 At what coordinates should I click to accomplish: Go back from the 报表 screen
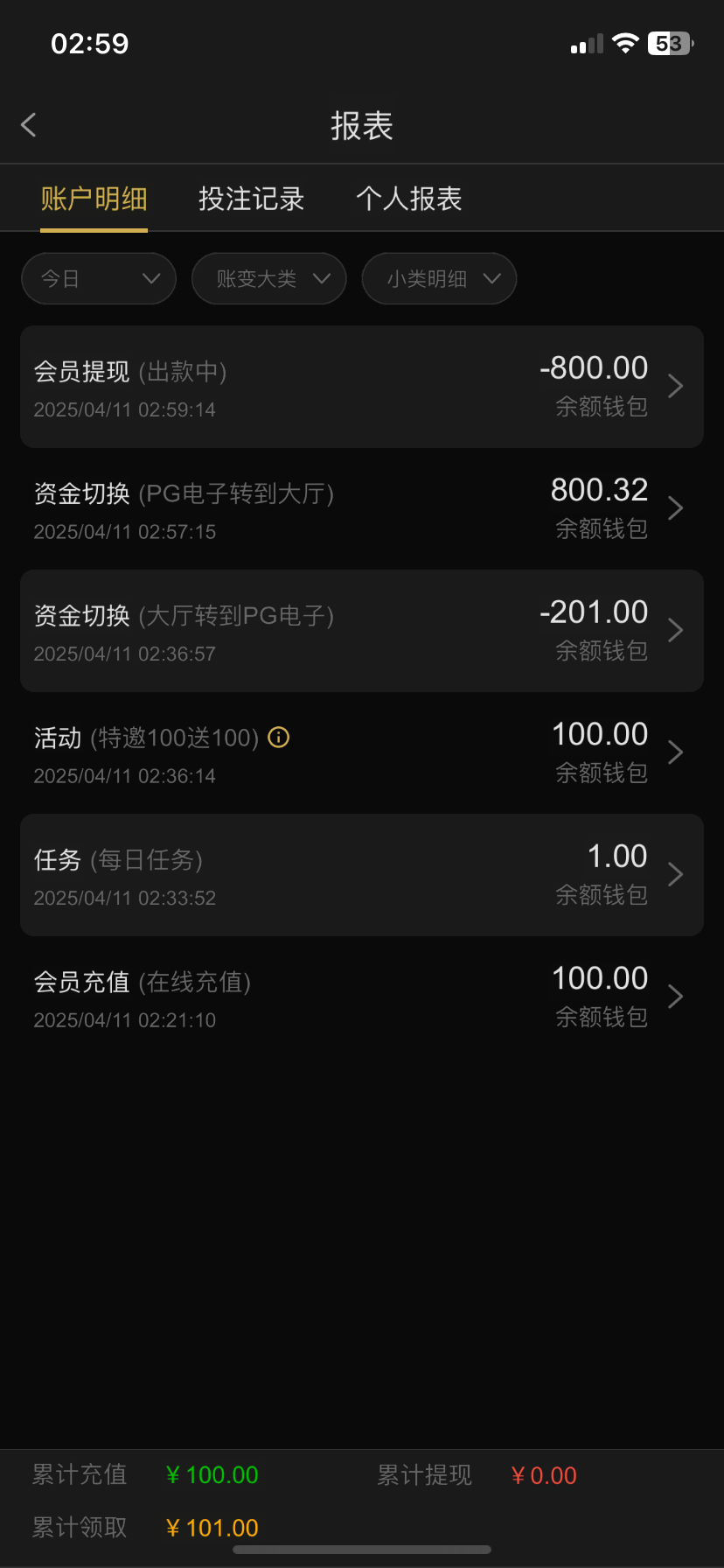[x=29, y=125]
